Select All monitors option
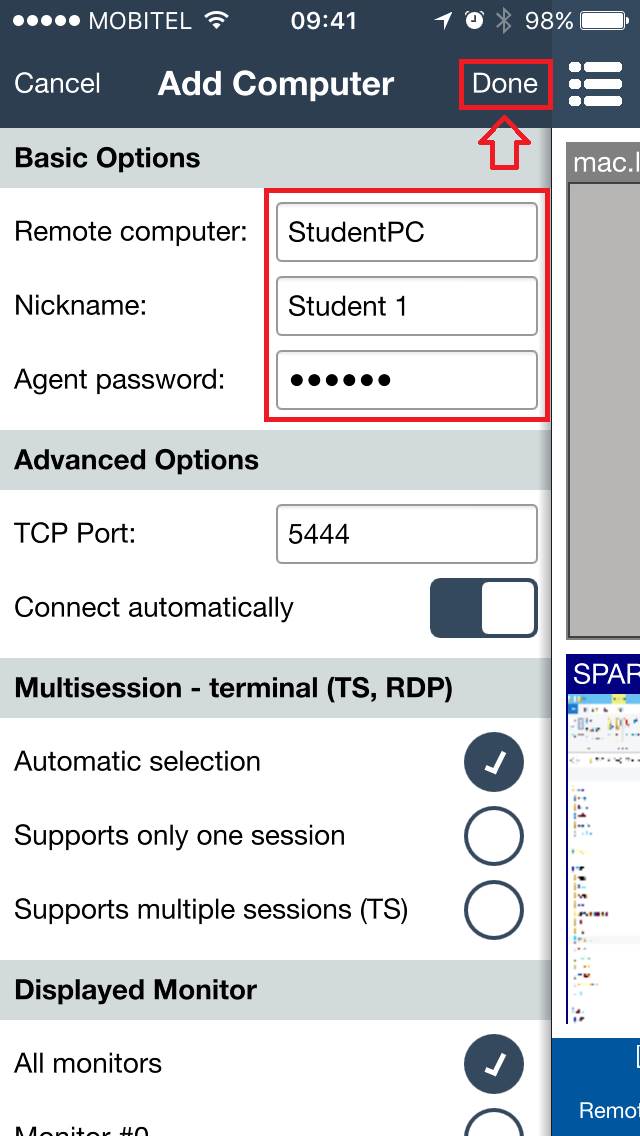 pyautogui.click(x=494, y=1064)
